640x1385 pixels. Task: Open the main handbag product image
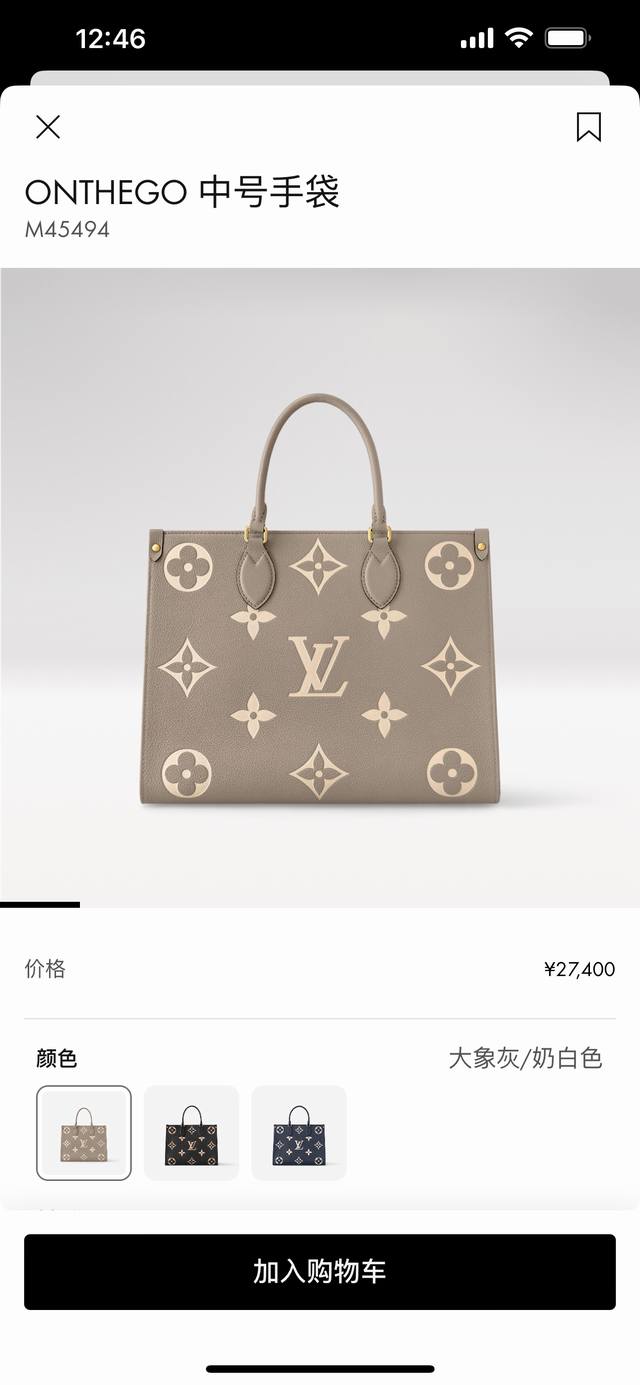click(x=320, y=600)
